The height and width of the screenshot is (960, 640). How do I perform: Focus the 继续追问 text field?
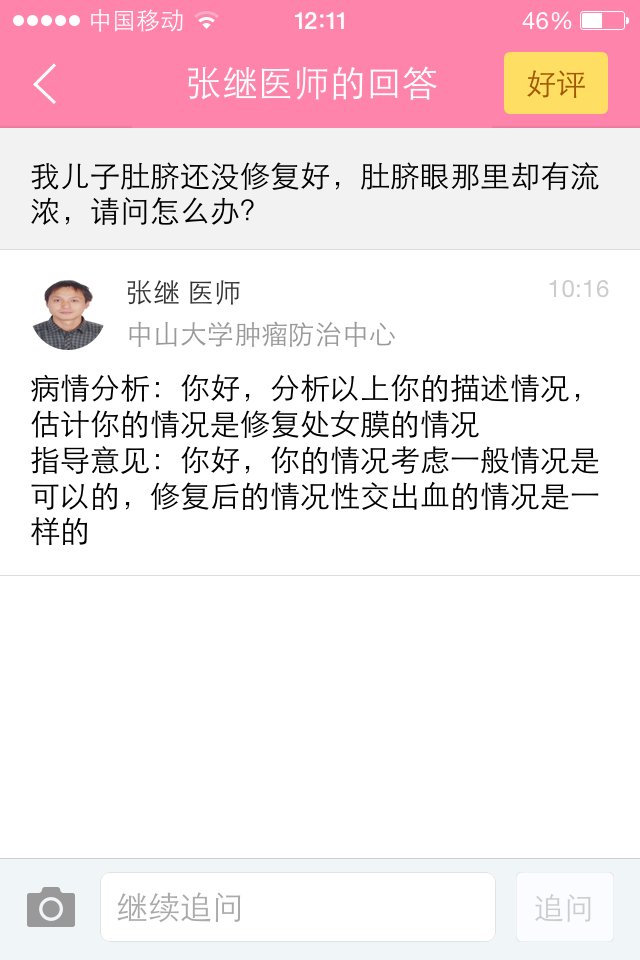(297, 908)
